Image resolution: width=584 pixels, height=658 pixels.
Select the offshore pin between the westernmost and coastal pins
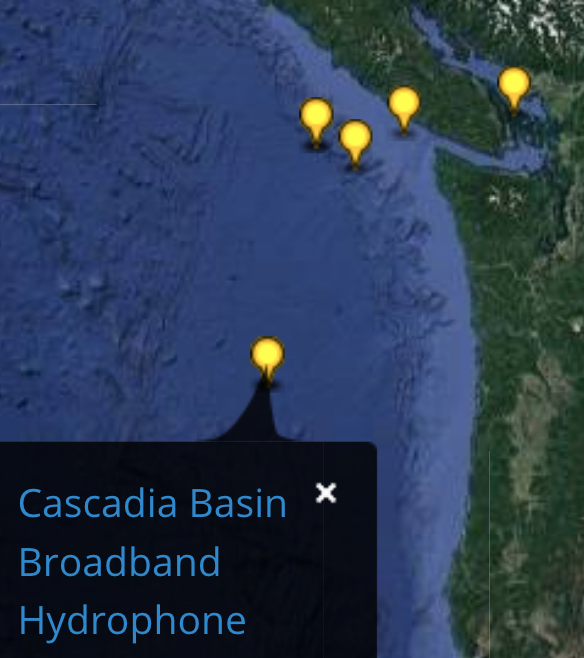(355, 145)
